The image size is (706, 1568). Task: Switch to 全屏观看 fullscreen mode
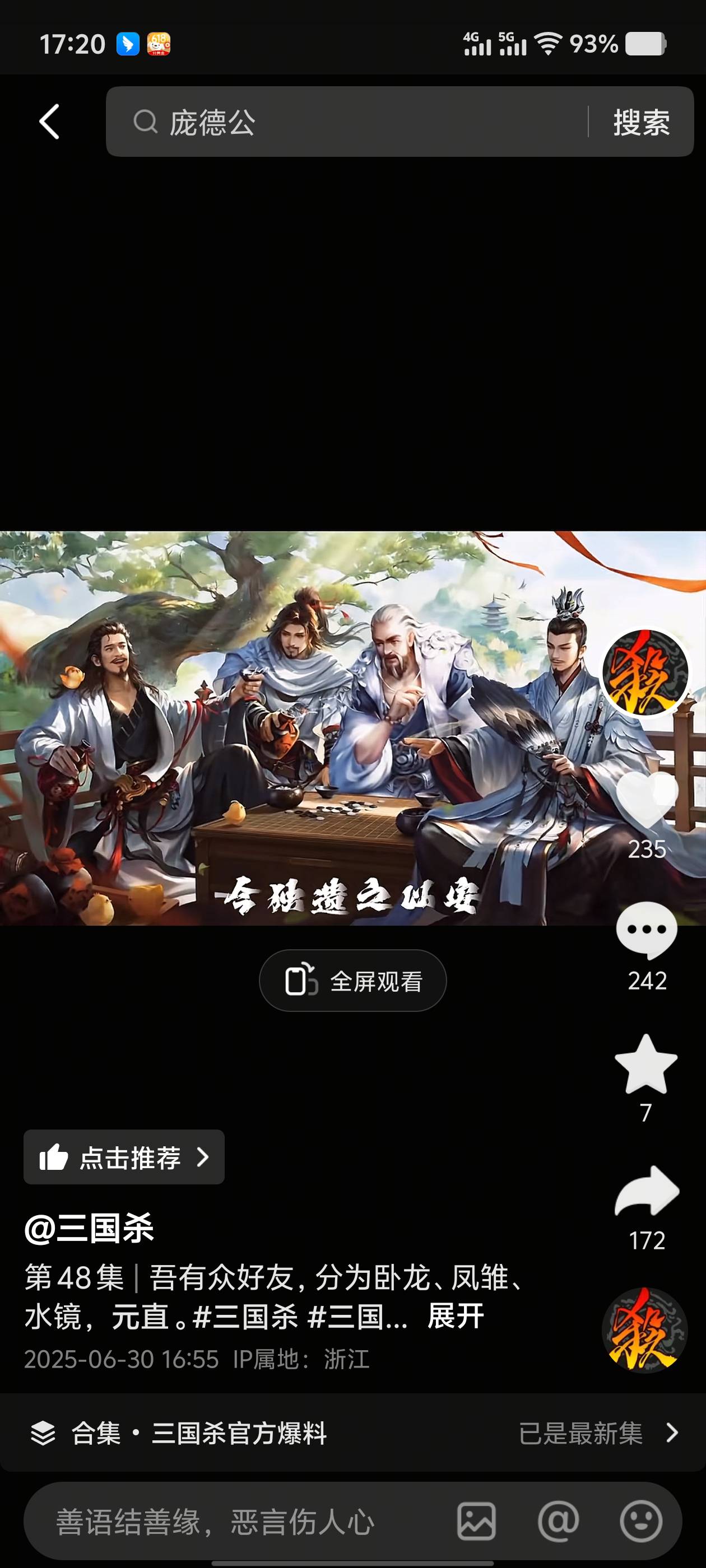coord(352,981)
